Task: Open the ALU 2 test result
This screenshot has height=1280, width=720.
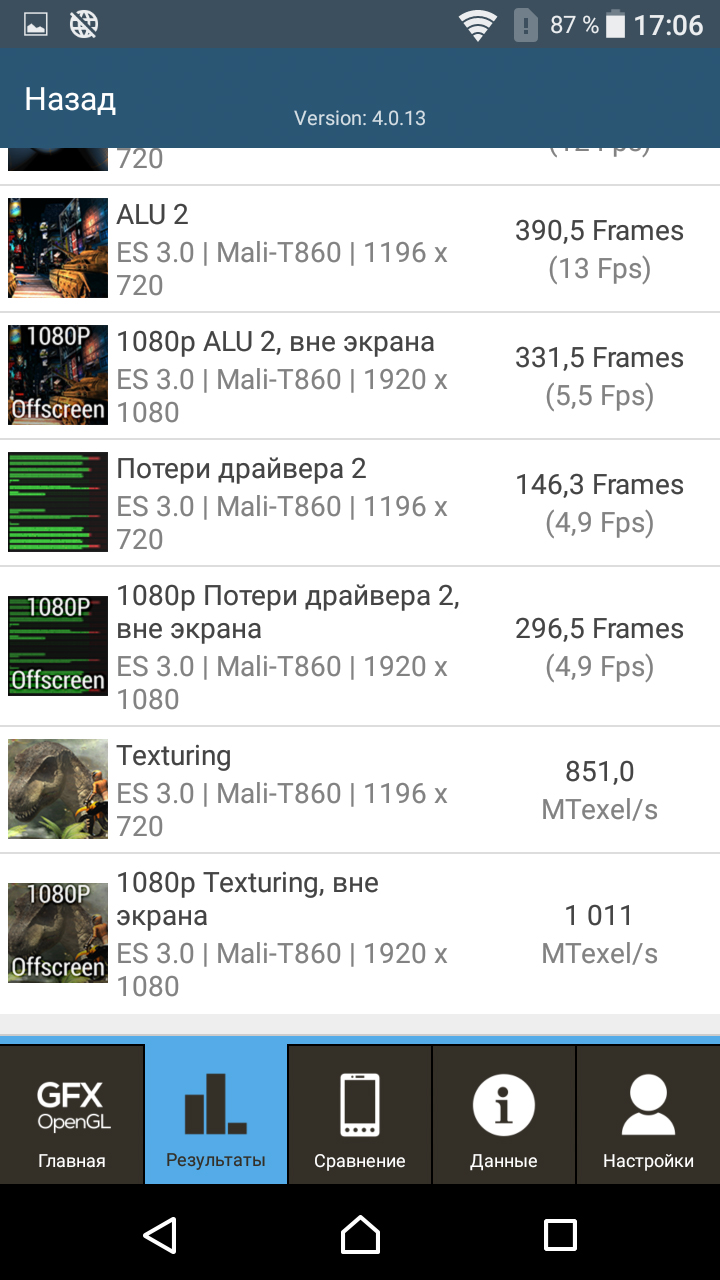Action: tap(360, 249)
